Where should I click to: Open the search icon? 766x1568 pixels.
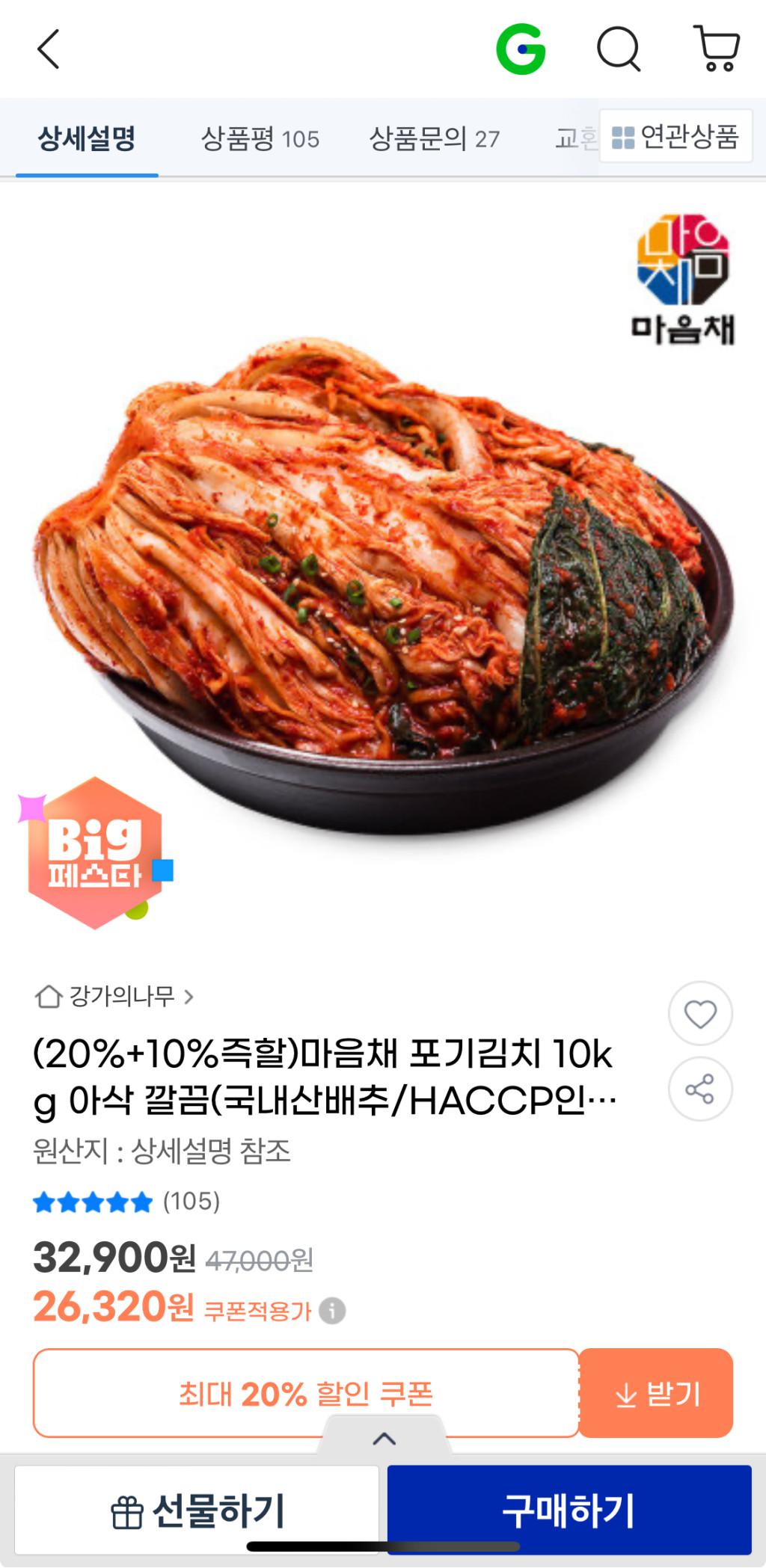(618, 50)
